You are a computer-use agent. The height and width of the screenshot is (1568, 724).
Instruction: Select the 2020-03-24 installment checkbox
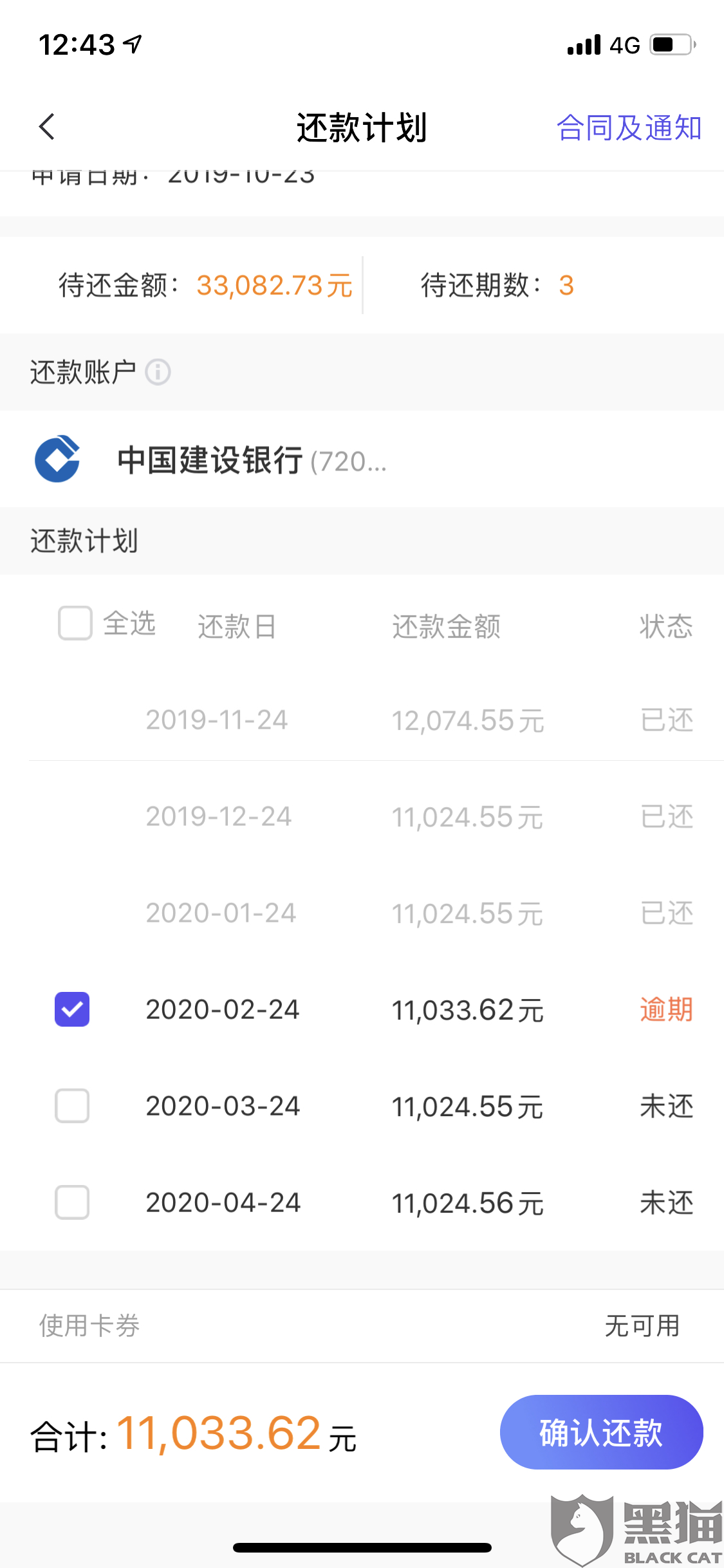(x=72, y=1106)
